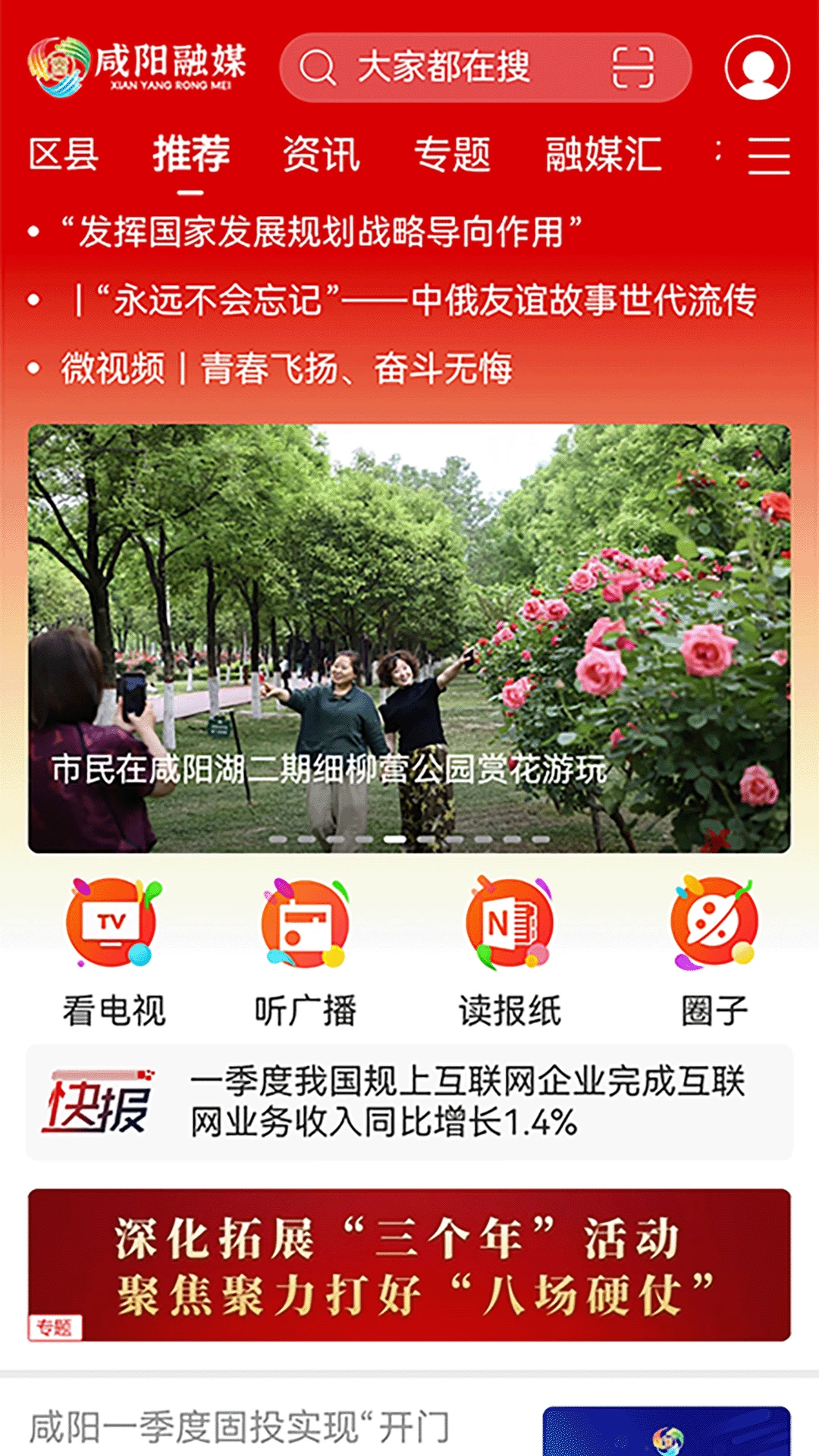The height and width of the screenshot is (1456, 819).
Task: Open 微视频 青春飞扬、奋斗无悔
Action: click(287, 369)
